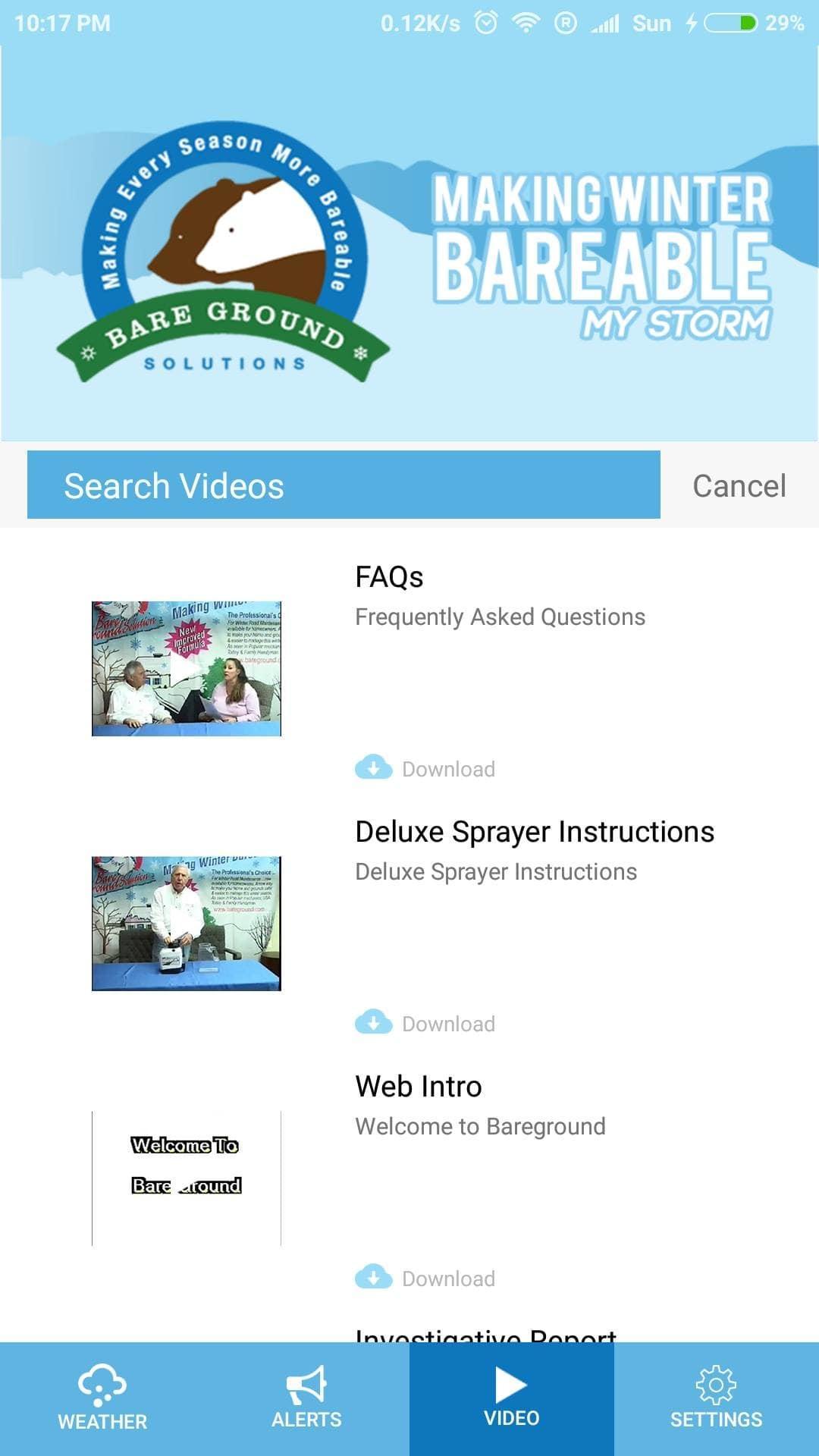
Task: Tap the Search Videos field
Action: (343, 485)
